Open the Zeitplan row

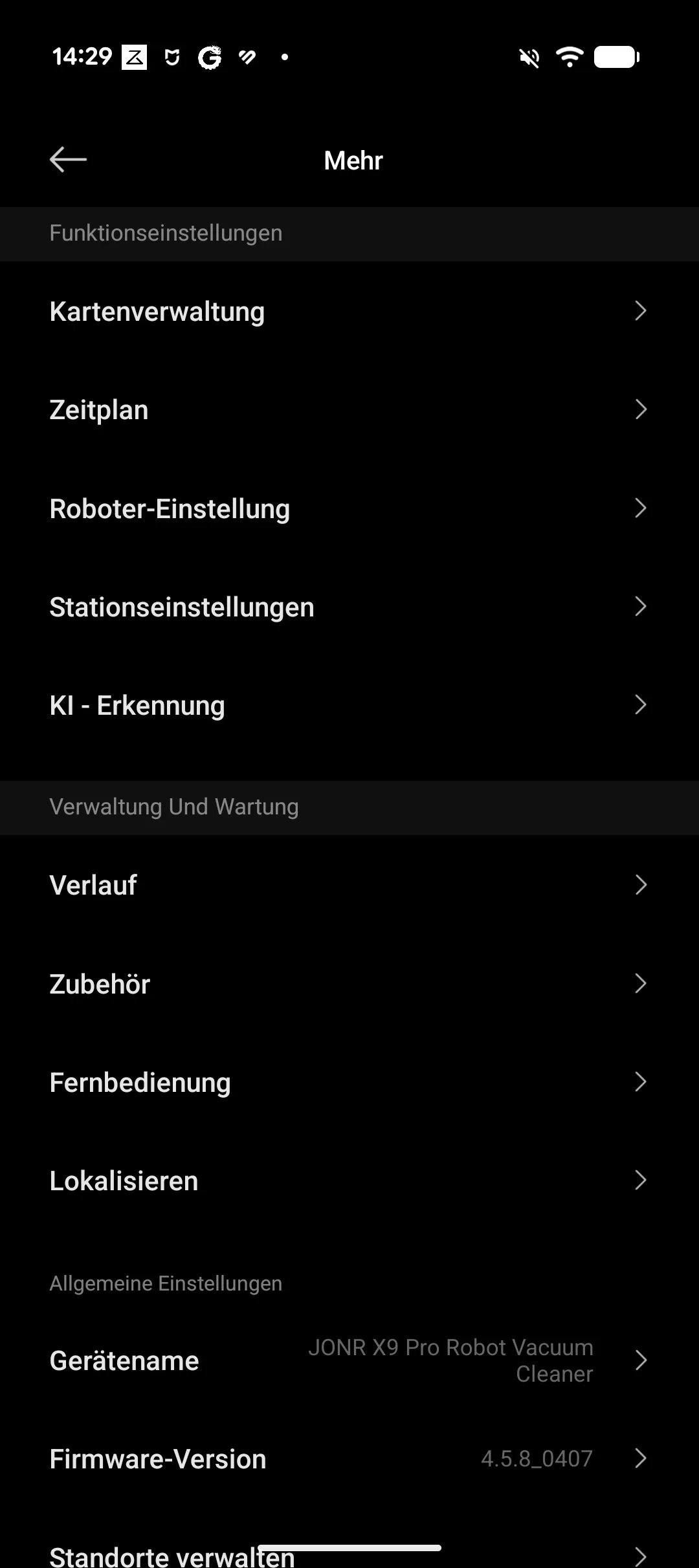pos(349,410)
